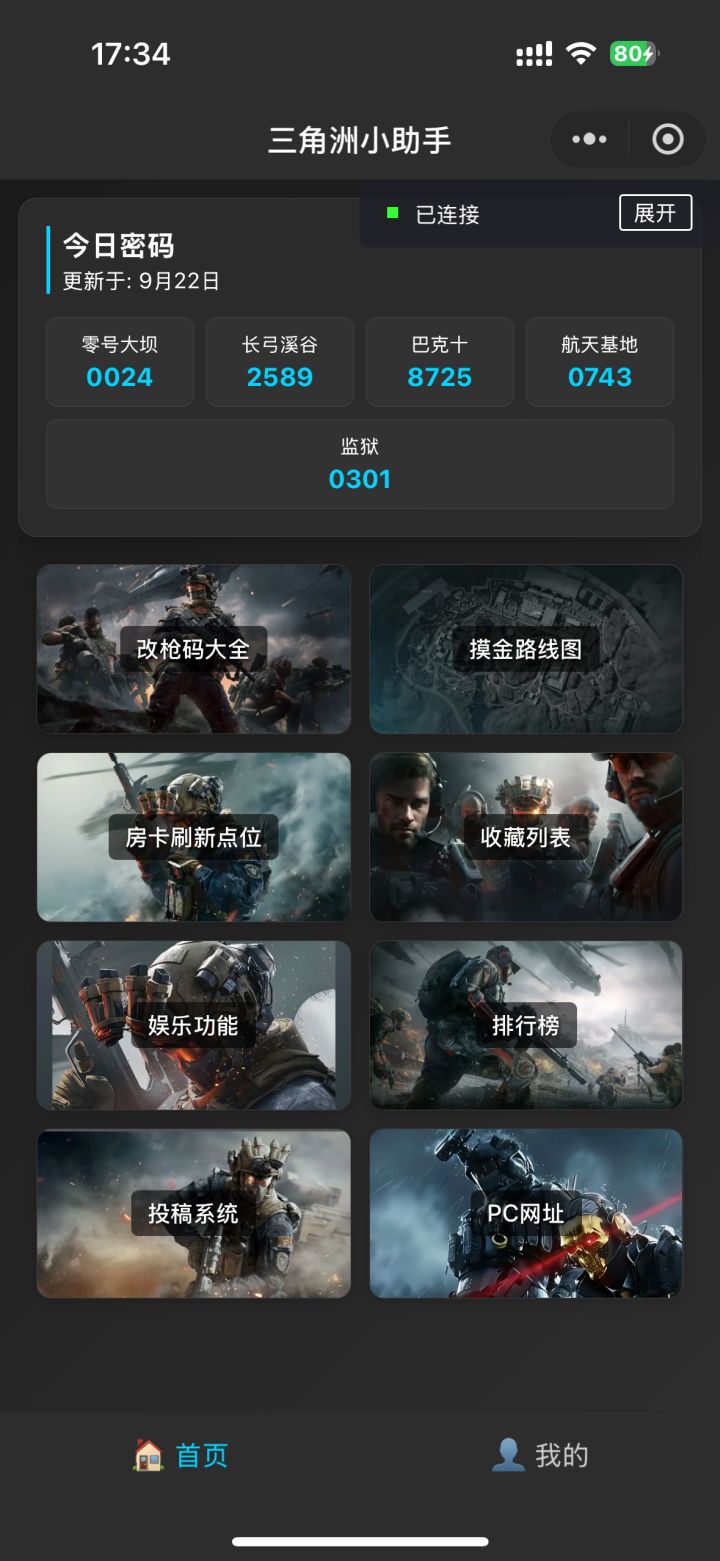Select the 监狱 password card 0301
The height and width of the screenshot is (1561, 720).
click(359, 464)
